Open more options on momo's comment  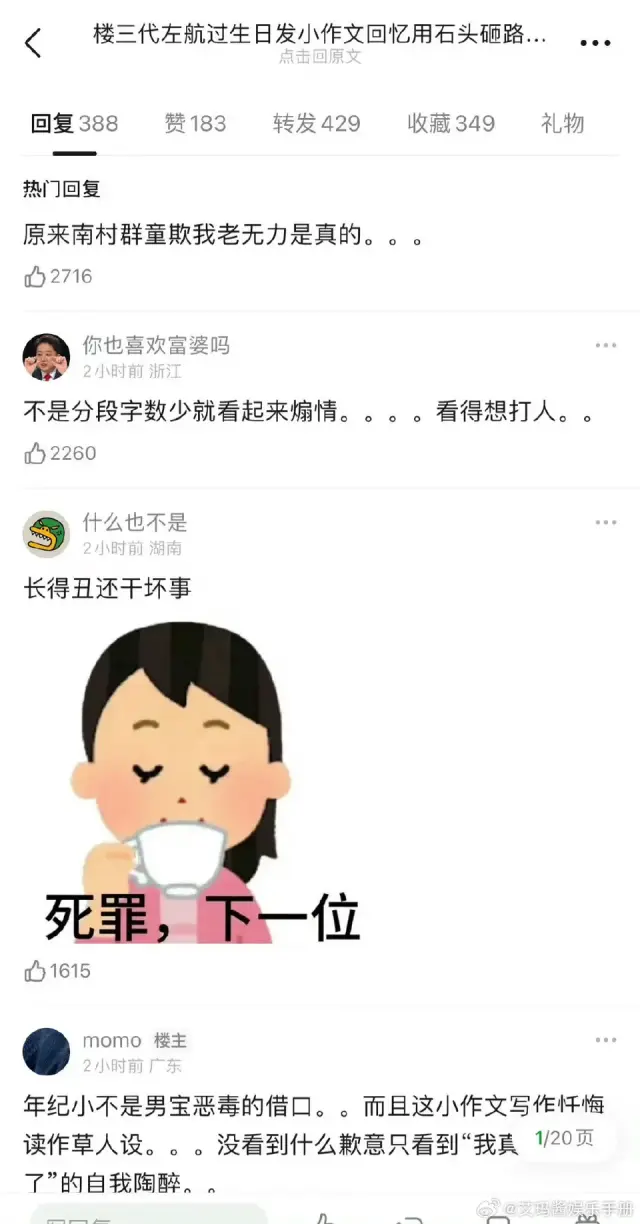pos(606,1040)
